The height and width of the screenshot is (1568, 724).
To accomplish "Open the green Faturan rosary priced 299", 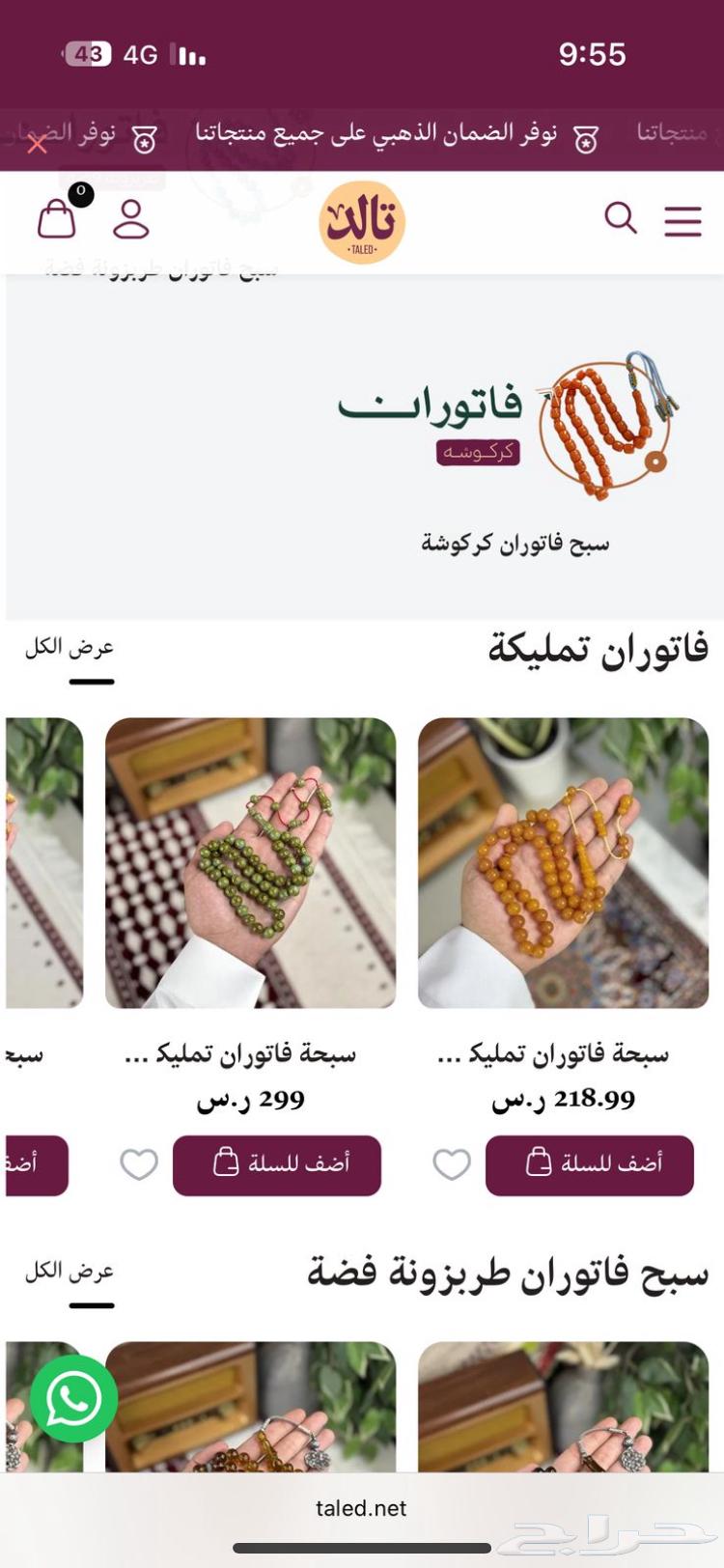I will [250, 862].
